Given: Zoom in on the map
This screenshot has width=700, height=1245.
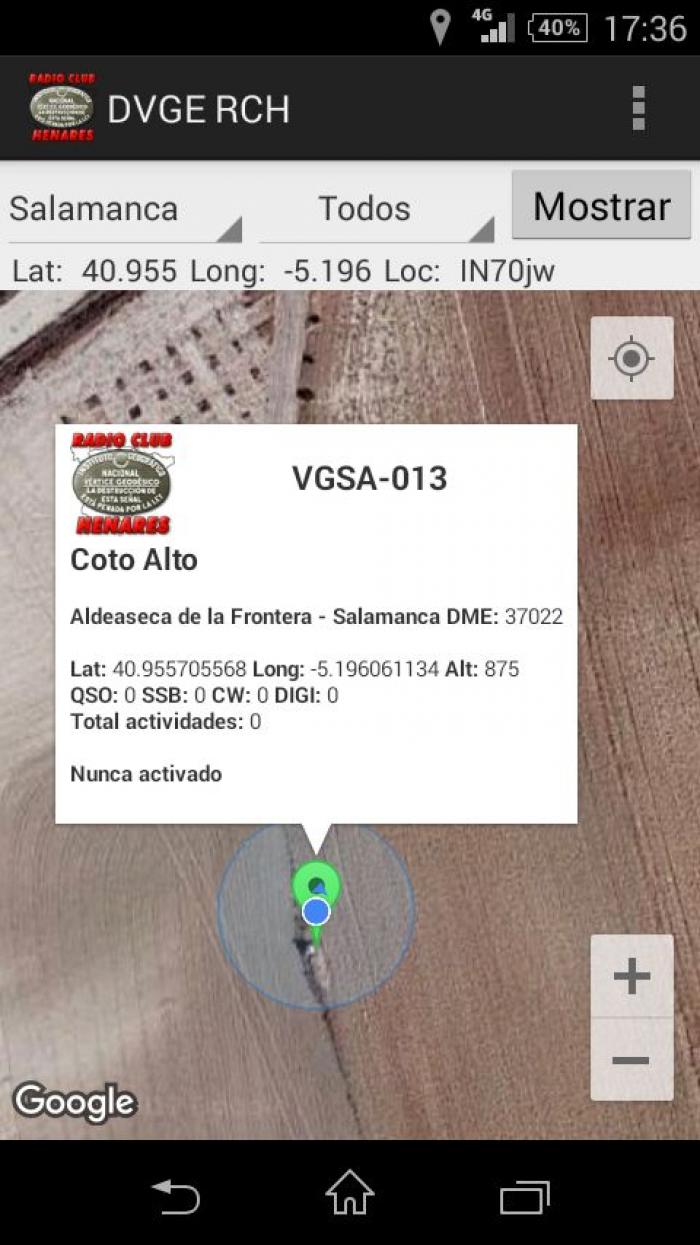Looking at the screenshot, I should point(631,976).
